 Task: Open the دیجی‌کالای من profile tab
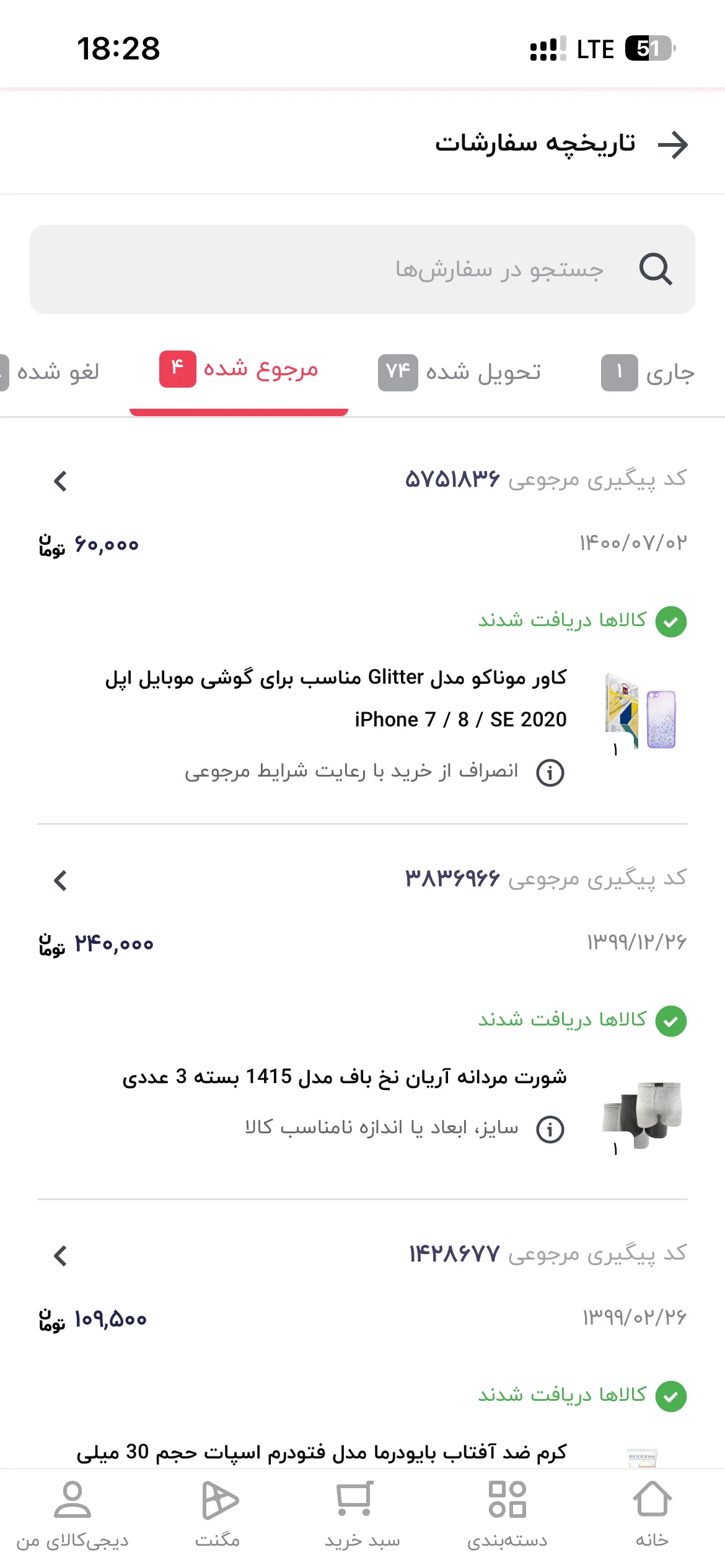coord(72,1515)
